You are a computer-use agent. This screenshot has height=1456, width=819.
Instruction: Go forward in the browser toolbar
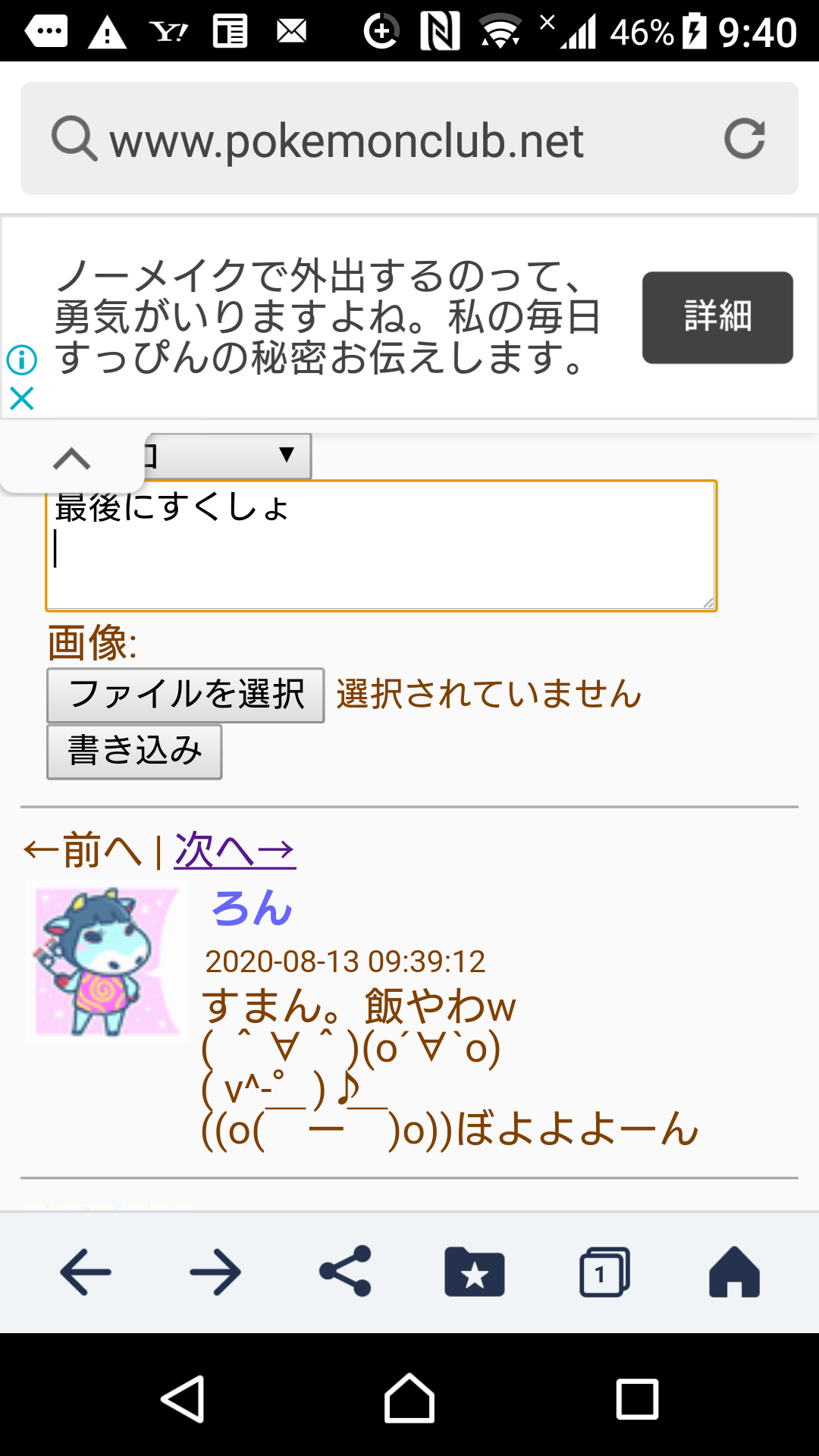(215, 1272)
